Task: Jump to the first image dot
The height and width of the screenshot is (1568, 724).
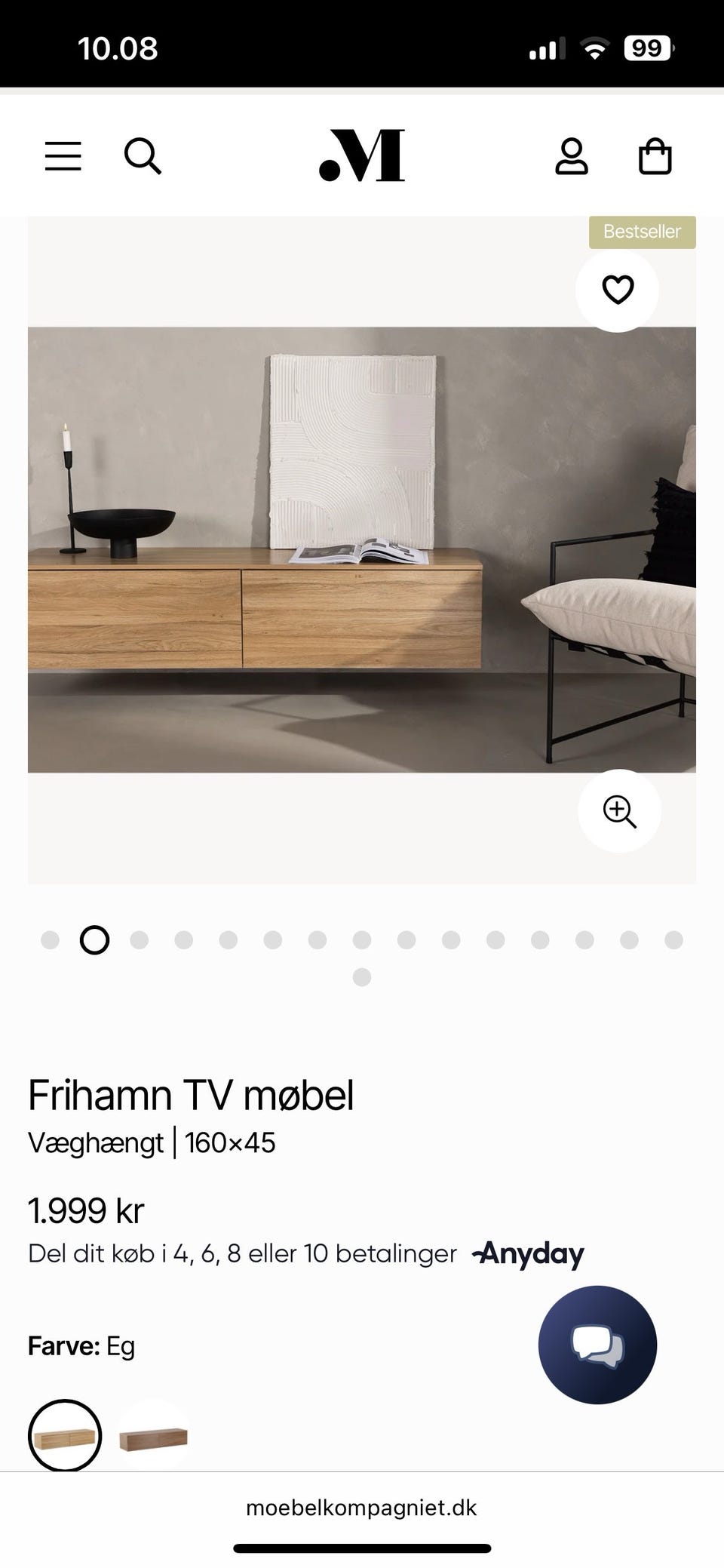Action: pyautogui.click(x=50, y=940)
